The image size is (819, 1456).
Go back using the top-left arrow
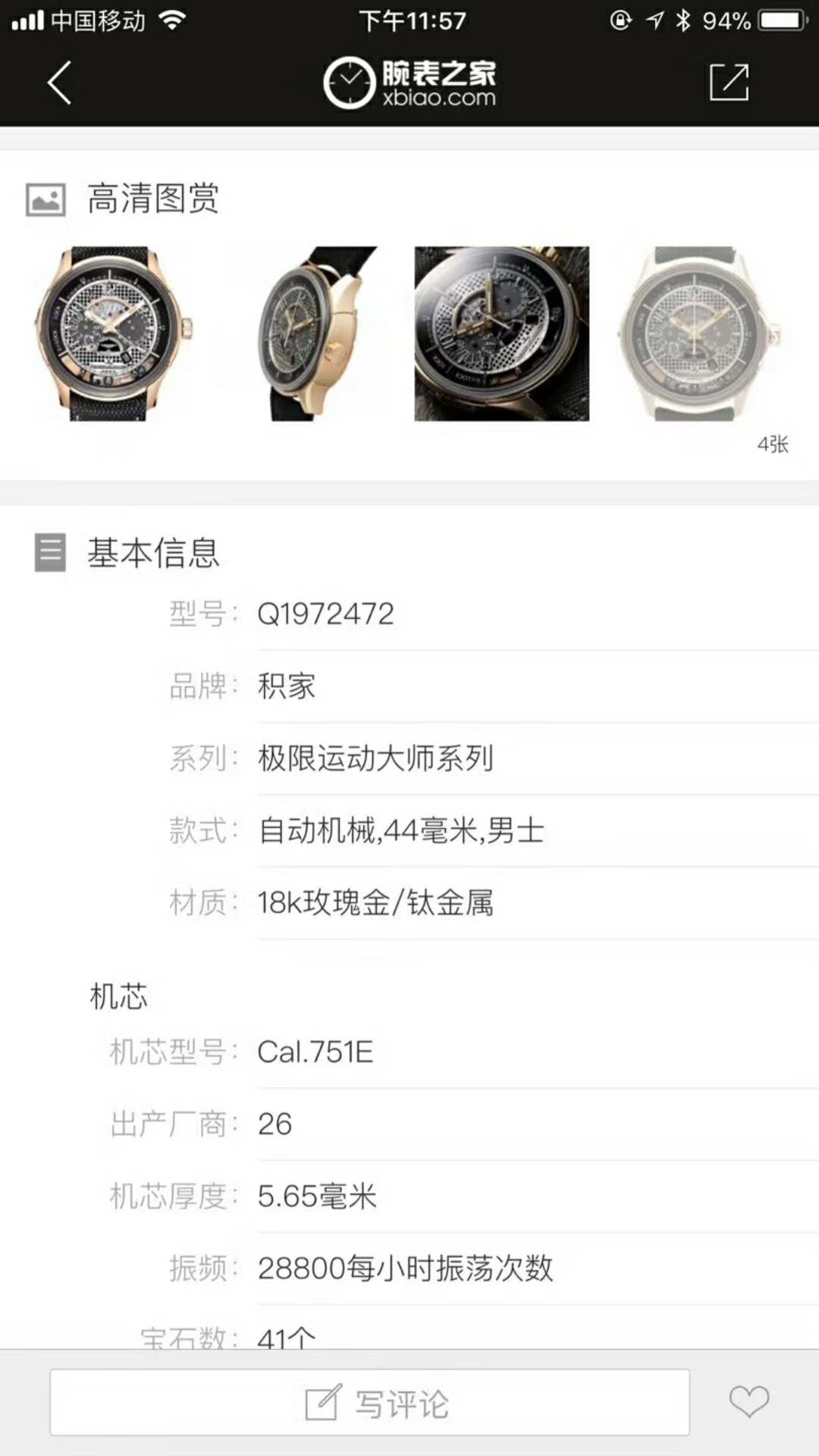coord(59,82)
